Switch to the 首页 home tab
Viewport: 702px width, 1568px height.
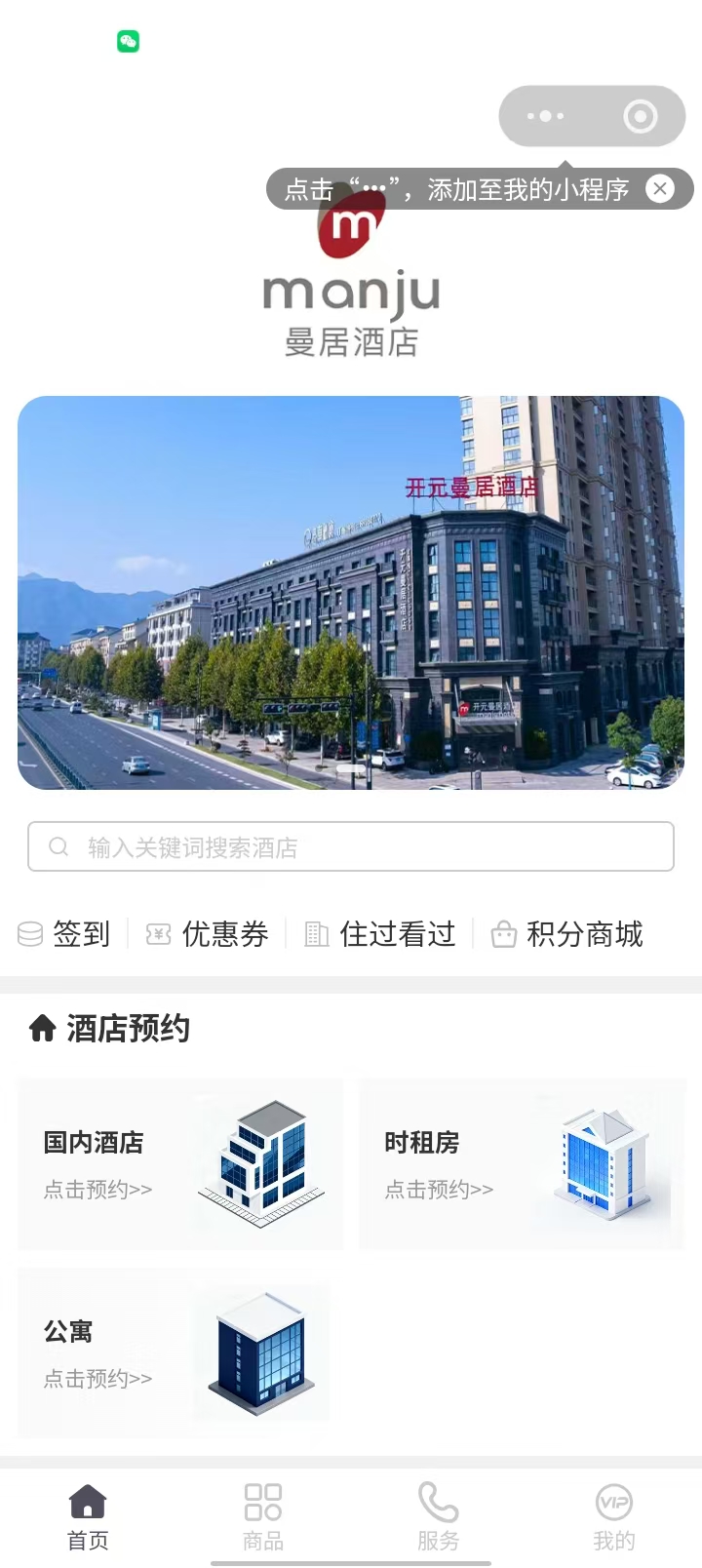[88, 1516]
